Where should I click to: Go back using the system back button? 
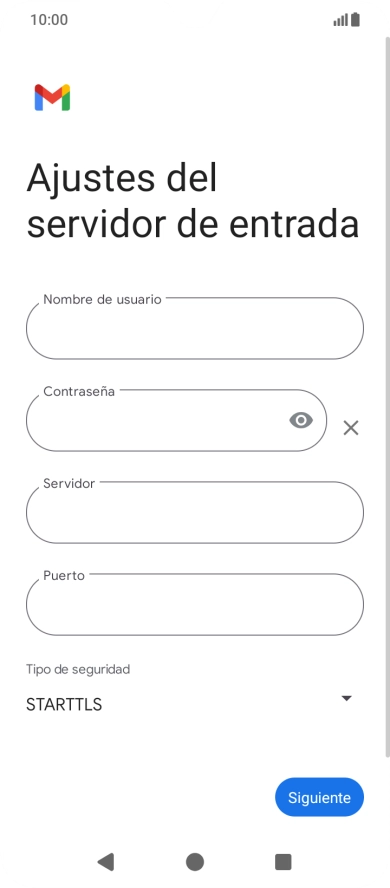point(106,862)
